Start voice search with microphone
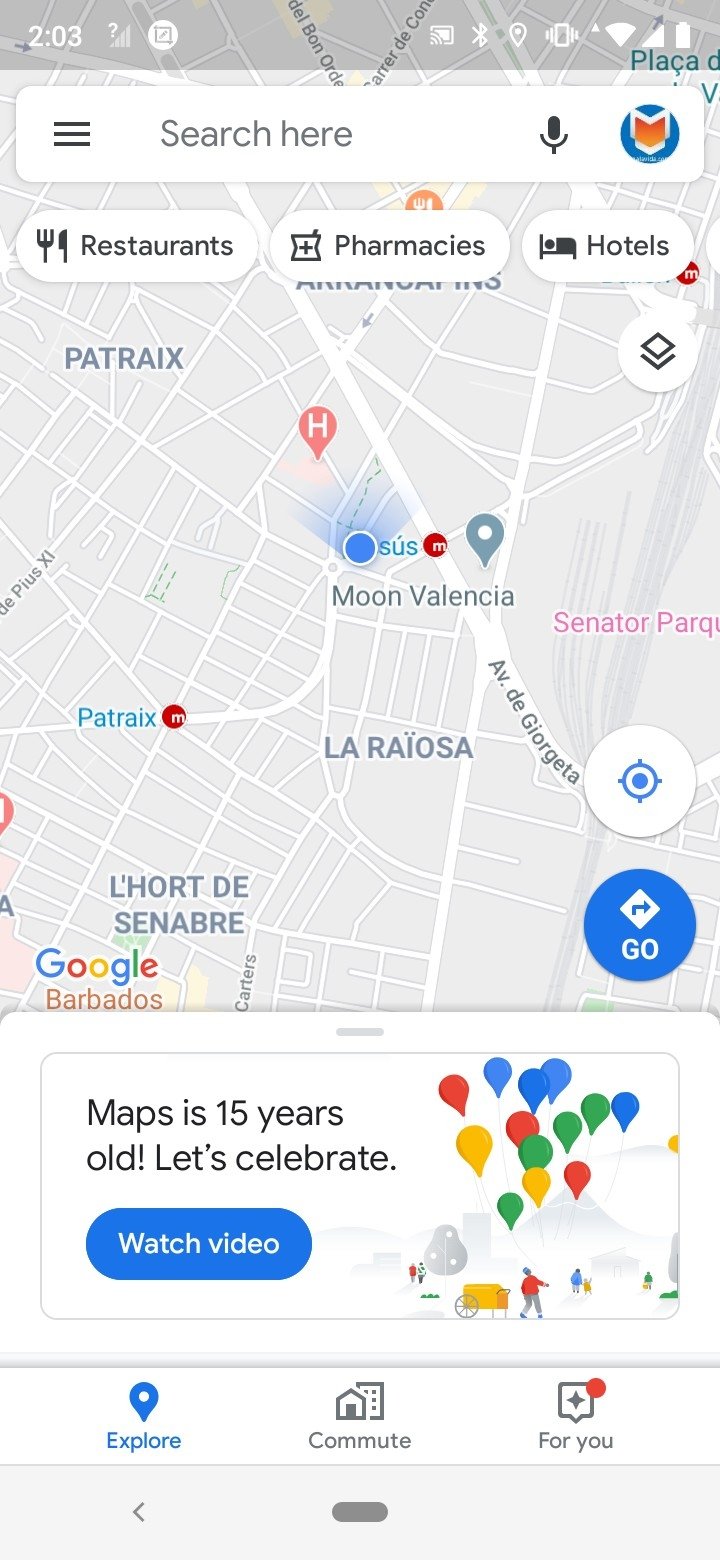Image resolution: width=720 pixels, height=1560 pixels. pyautogui.click(x=553, y=134)
